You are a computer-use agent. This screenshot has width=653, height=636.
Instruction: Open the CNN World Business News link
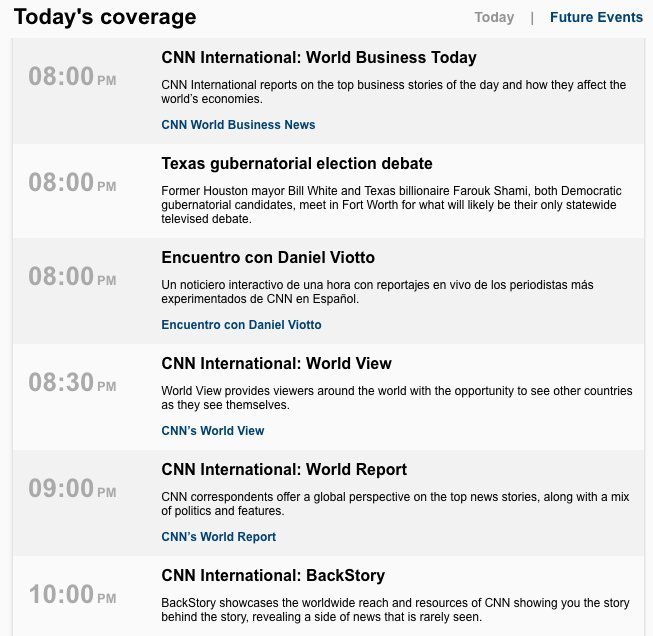point(238,125)
